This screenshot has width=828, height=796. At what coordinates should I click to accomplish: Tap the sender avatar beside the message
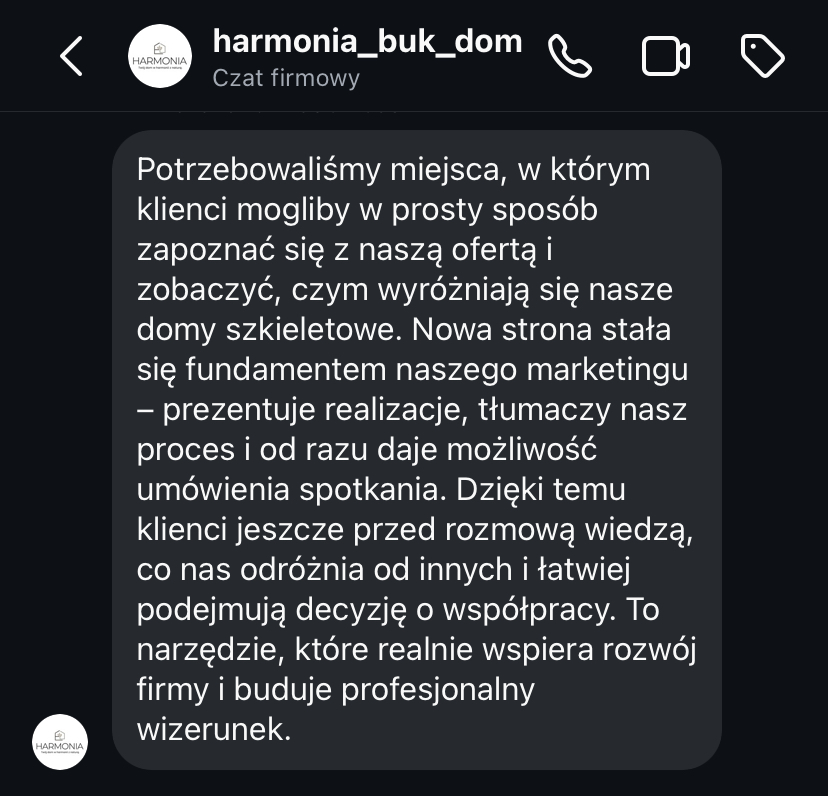60,742
